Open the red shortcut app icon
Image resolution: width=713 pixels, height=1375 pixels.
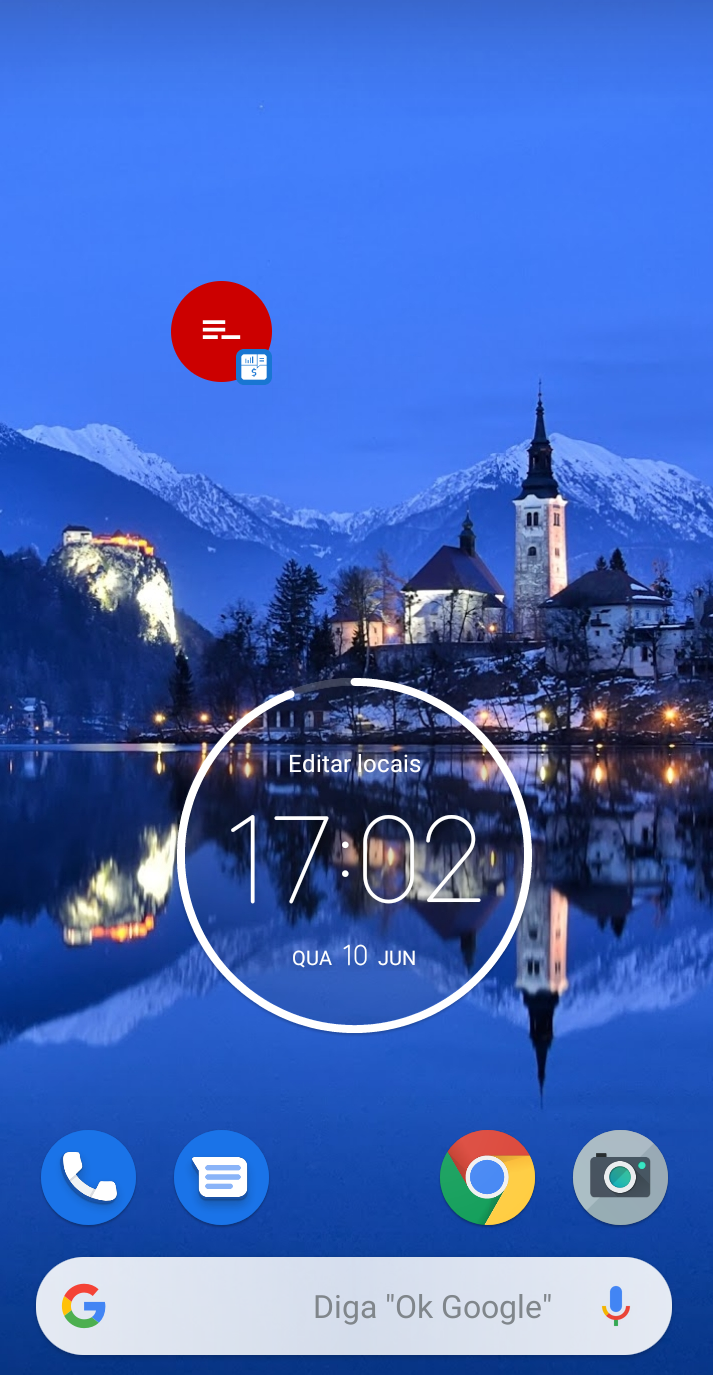coord(221,331)
